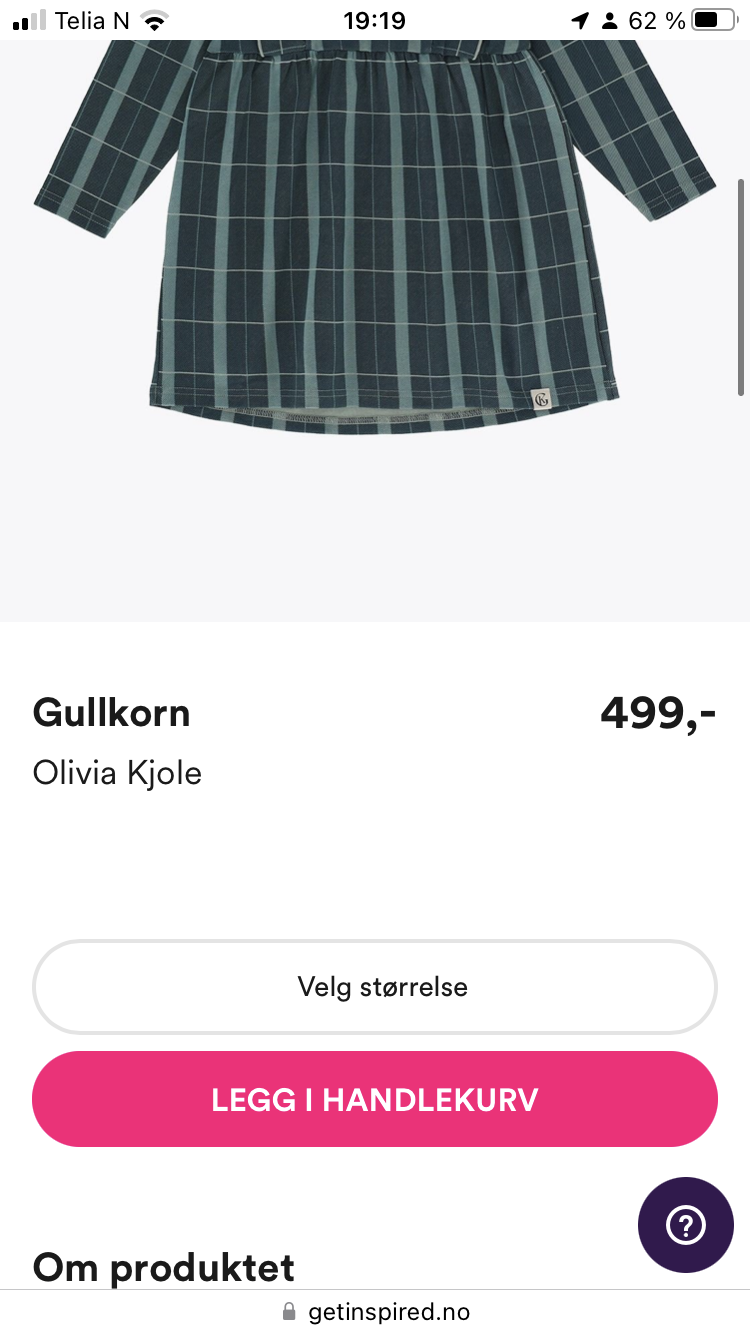Select the Gullkorn brand name
The height and width of the screenshot is (1334, 750).
point(111,712)
